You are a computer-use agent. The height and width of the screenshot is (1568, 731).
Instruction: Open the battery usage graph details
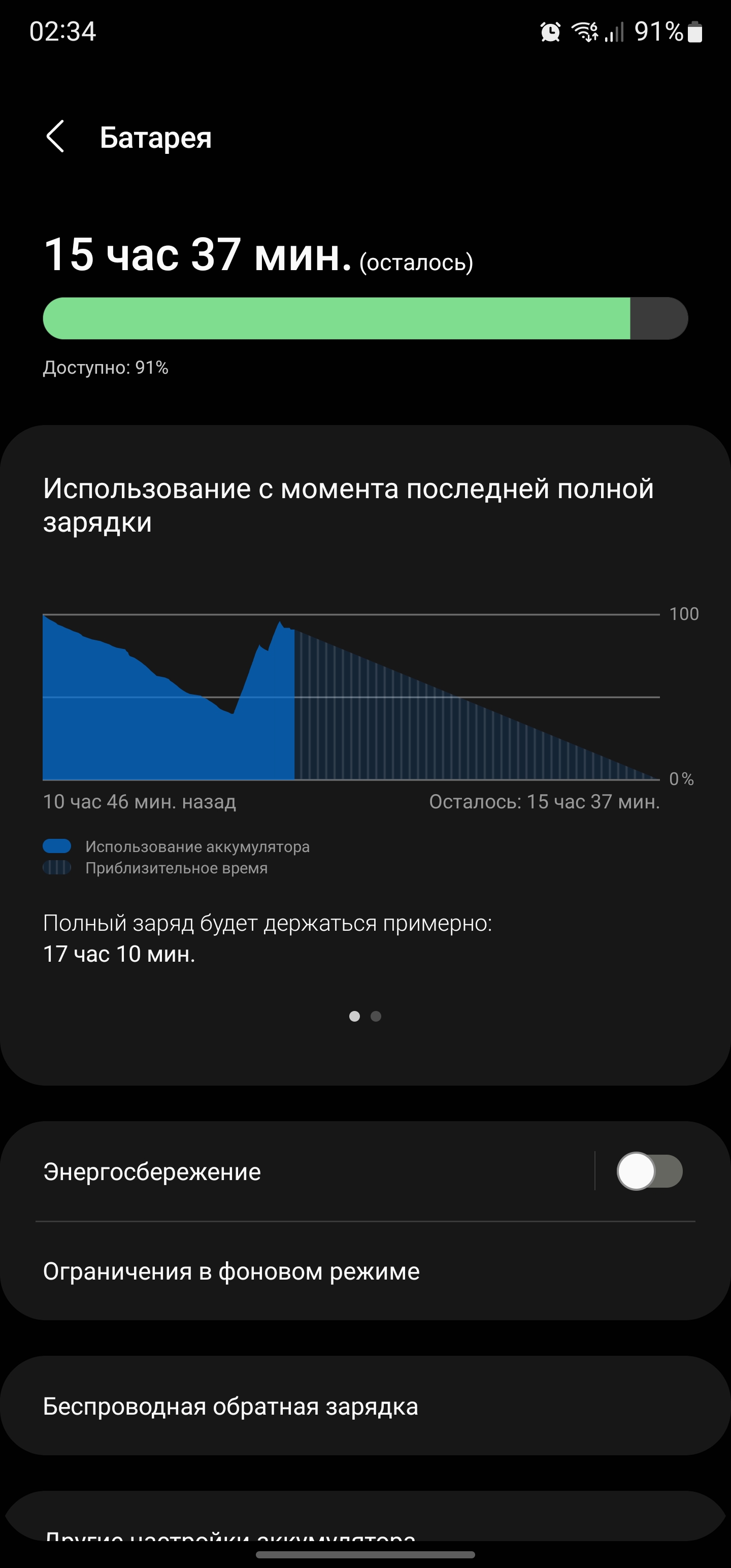coord(351,697)
